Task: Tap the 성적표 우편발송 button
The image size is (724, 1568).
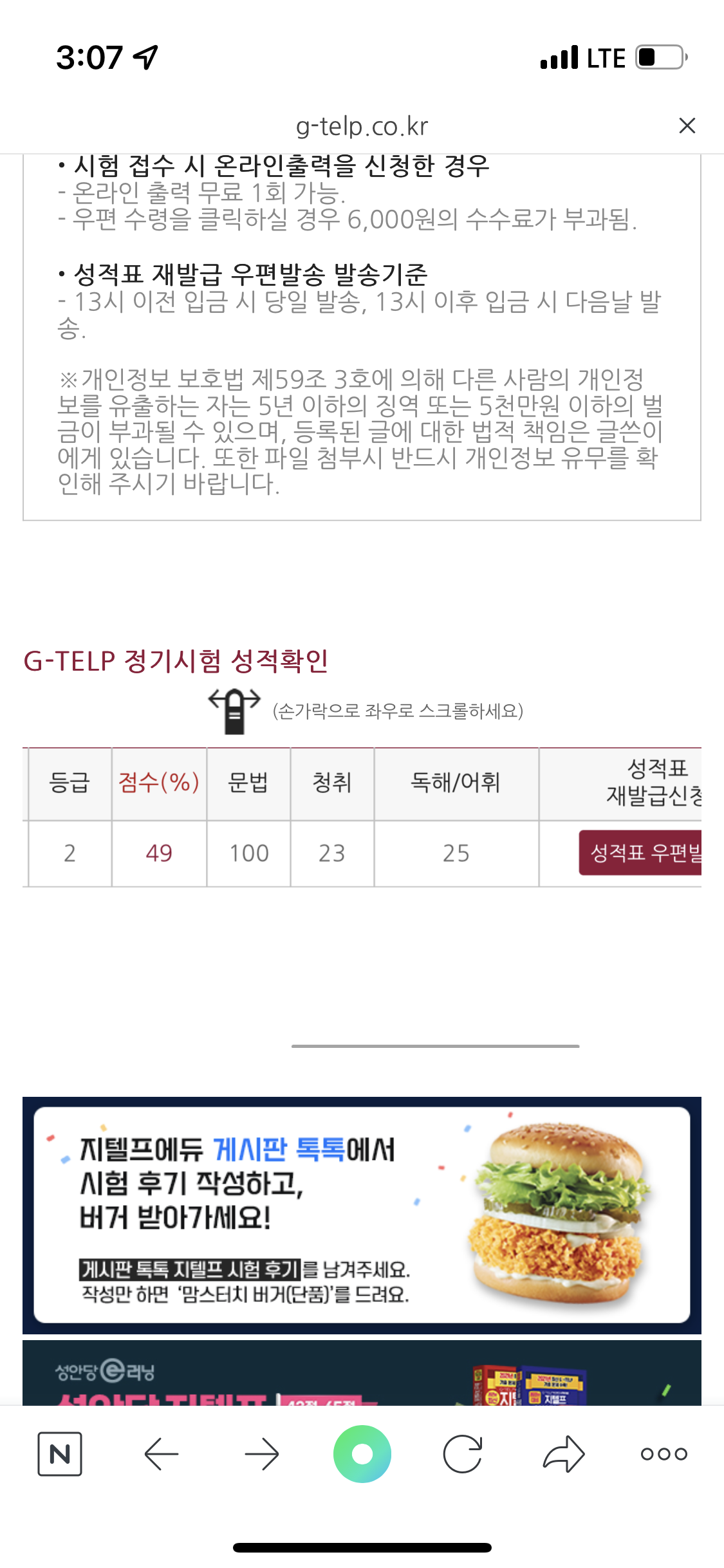Action: [x=640, y=853]
